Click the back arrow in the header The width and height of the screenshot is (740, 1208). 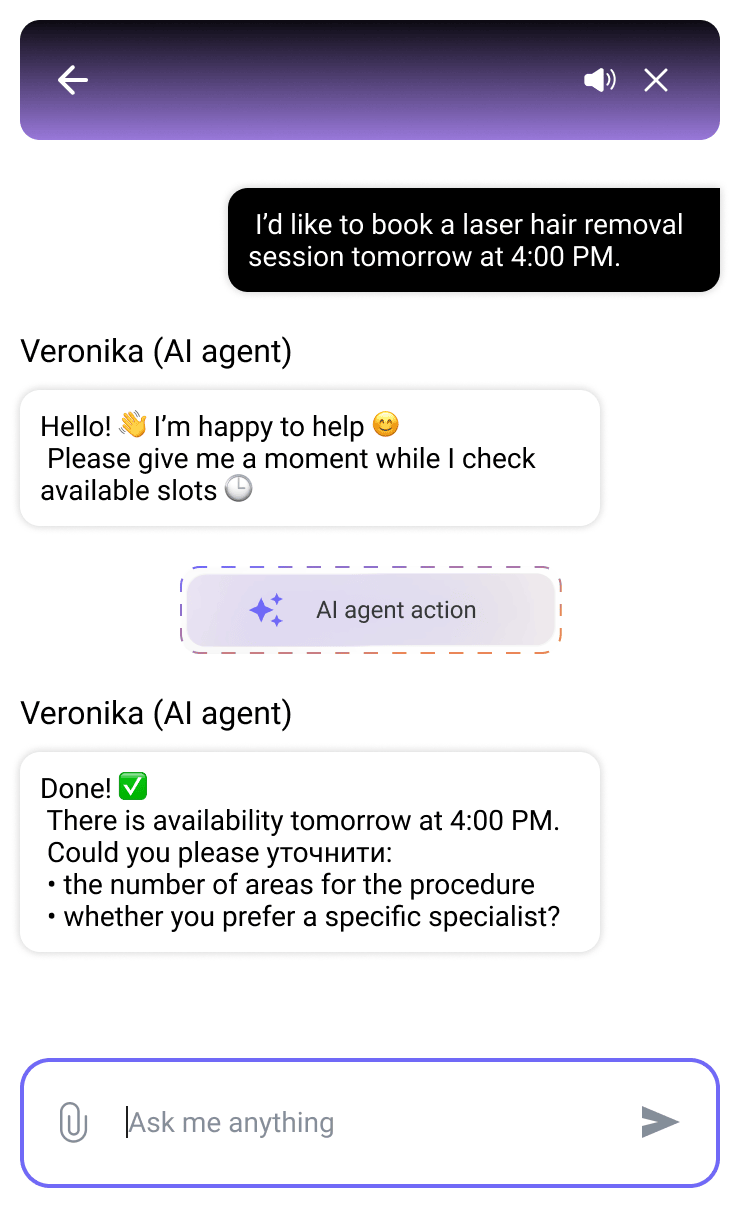[x=72, y=80]
